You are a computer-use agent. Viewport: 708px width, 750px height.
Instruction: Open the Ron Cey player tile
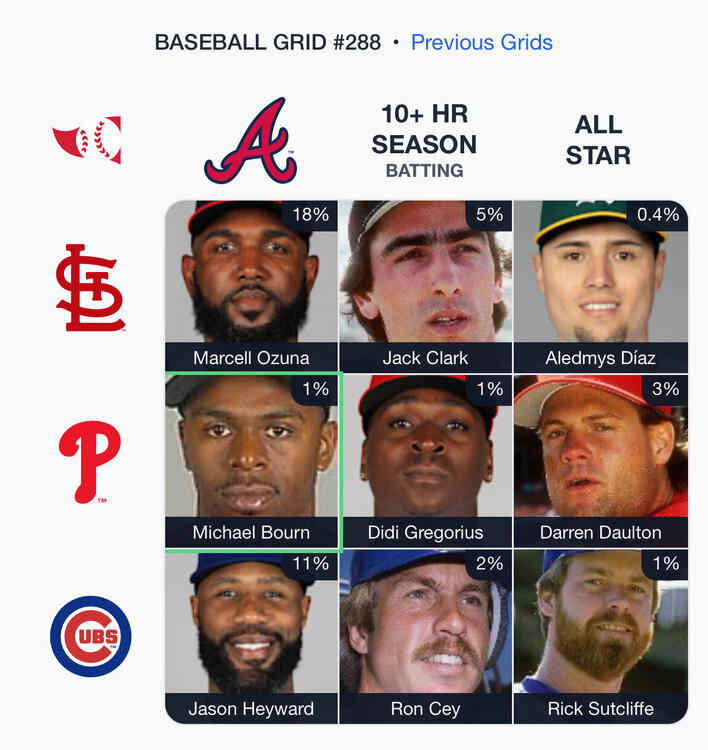tap(425, 636)
